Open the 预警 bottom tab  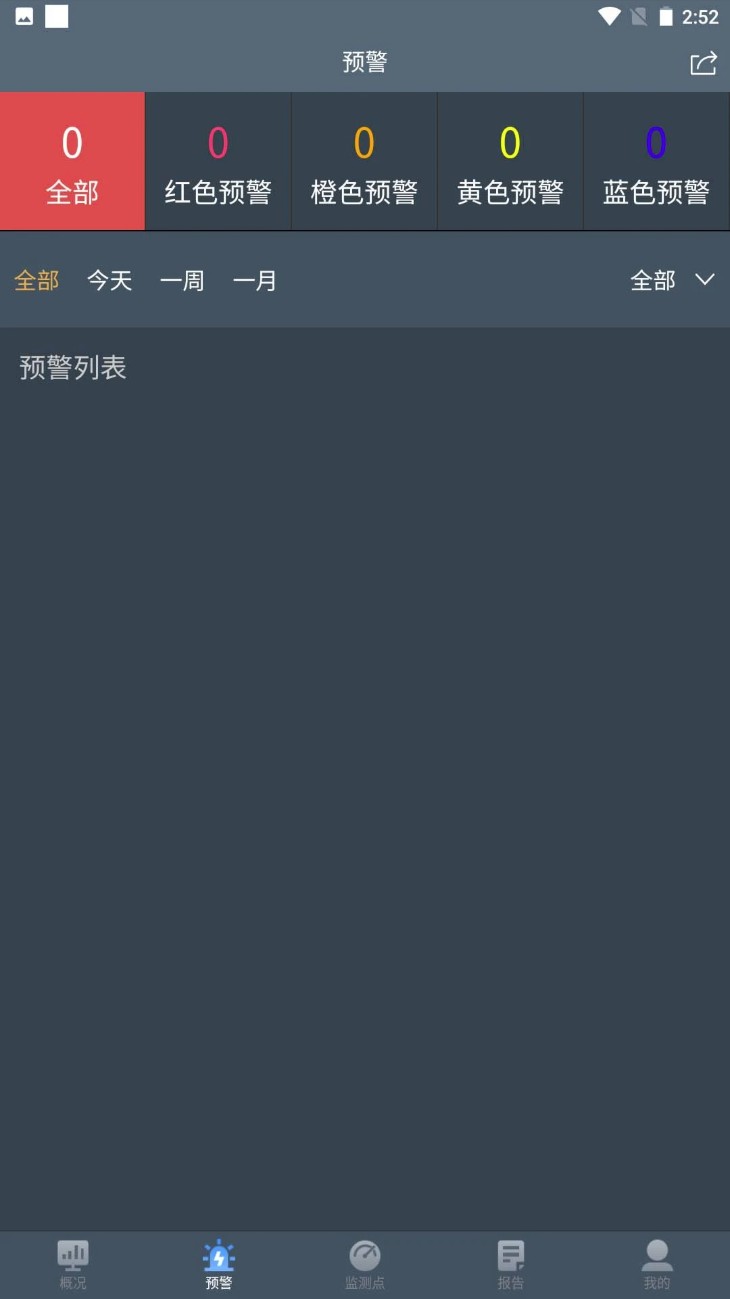pyautogui.click(x=219, y=1265)
